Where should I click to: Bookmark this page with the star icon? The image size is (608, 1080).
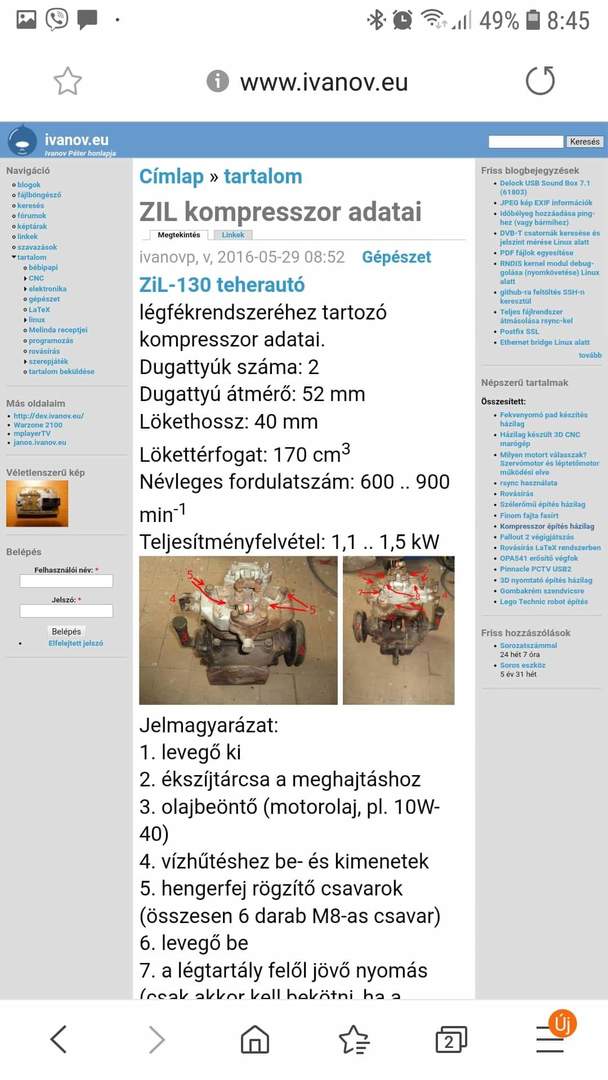[x=67, y=81]
